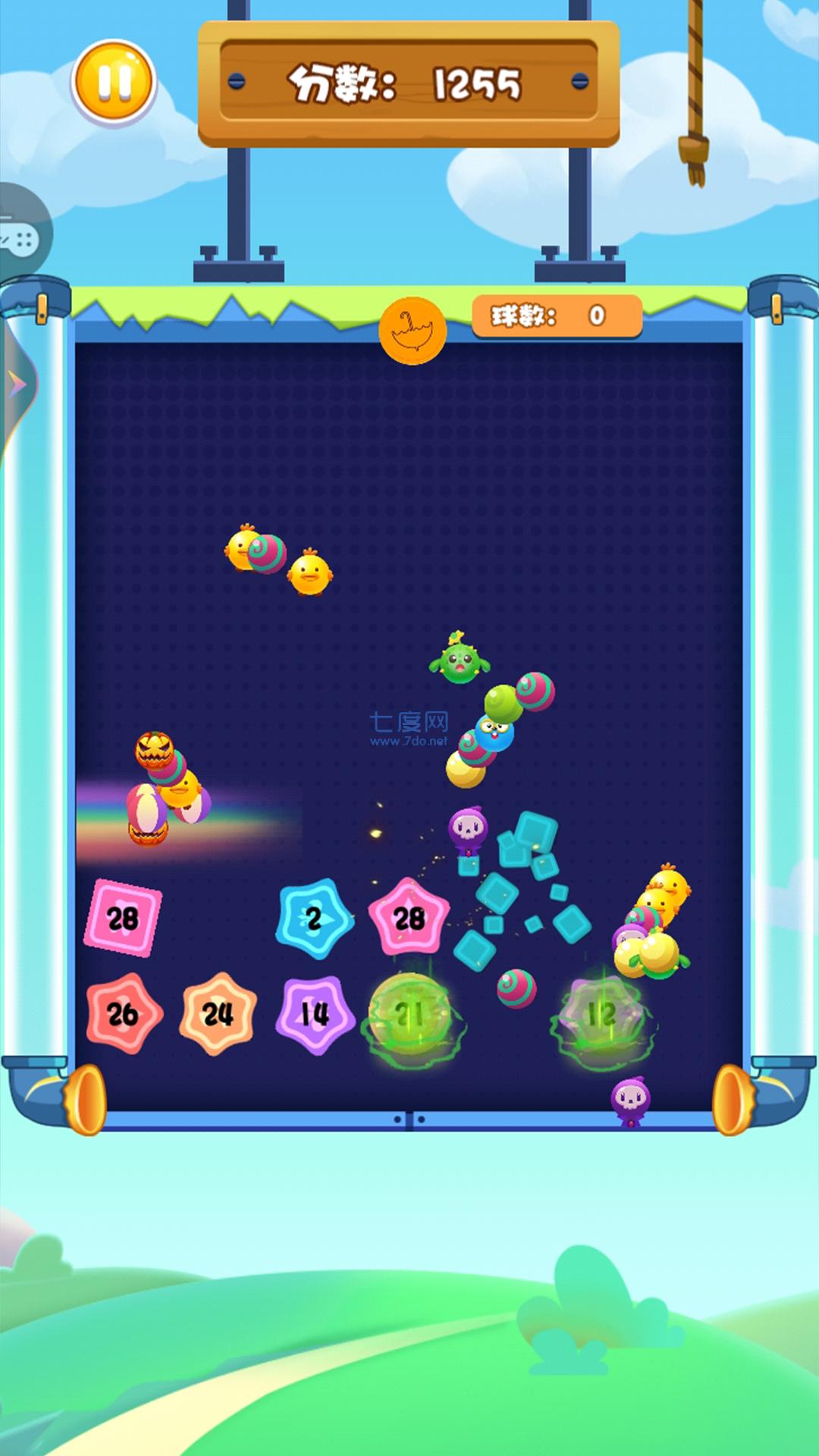This screenshot has width=819, height=1456.
Task: Expand the left edge arrow tab
Action: tap(15, 385)
